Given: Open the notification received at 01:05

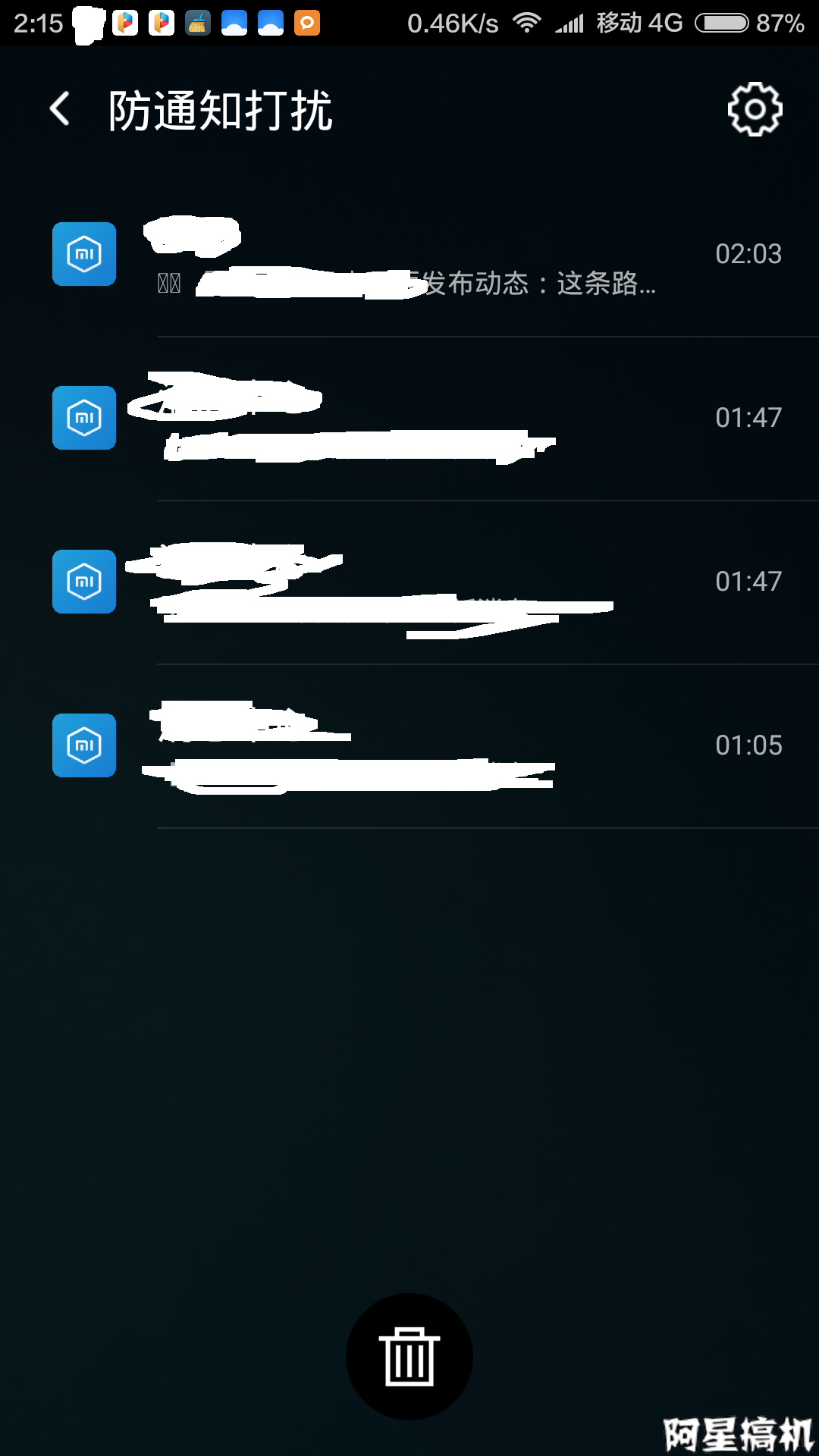Looking at the screenshot, I should [425, 746].
